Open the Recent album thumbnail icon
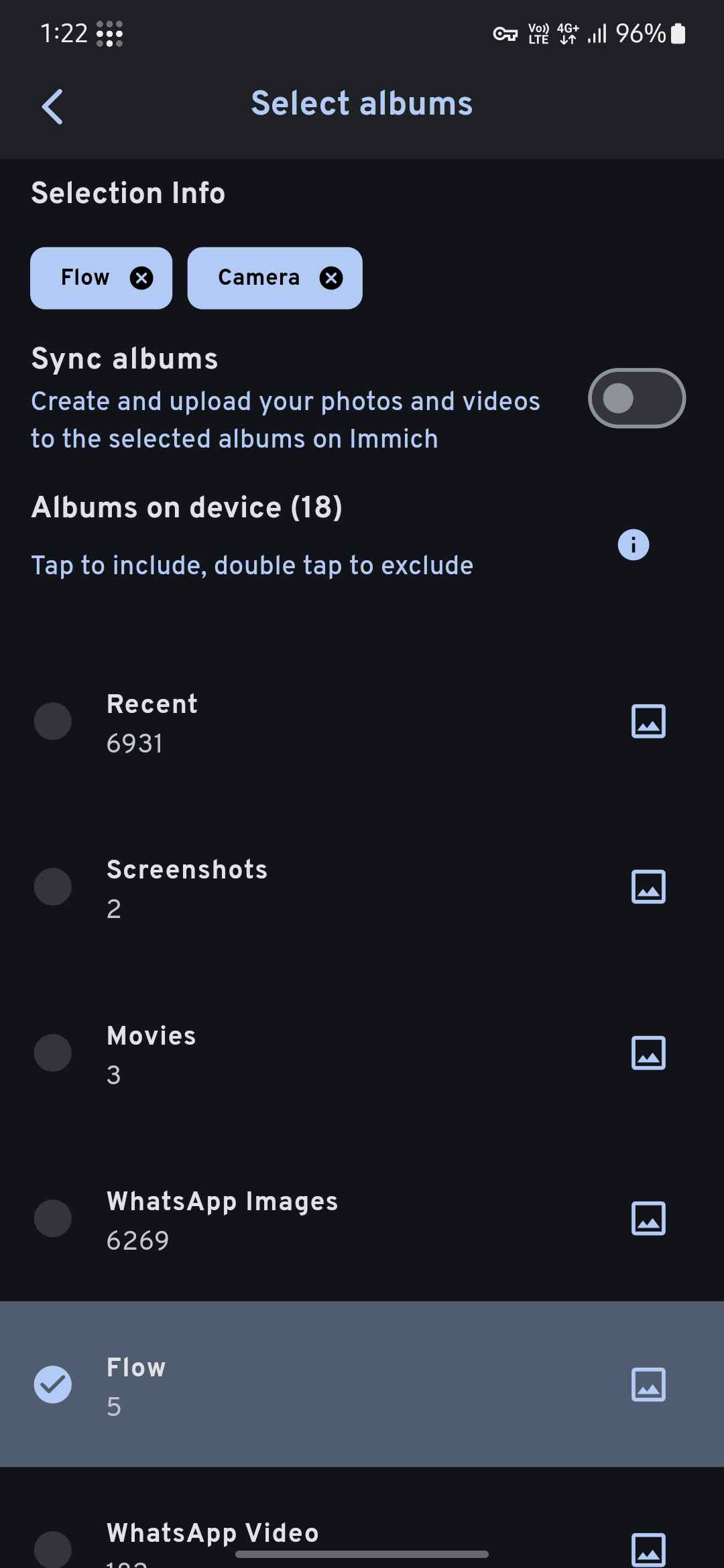724x1568 pixels. tap(648, 721)
